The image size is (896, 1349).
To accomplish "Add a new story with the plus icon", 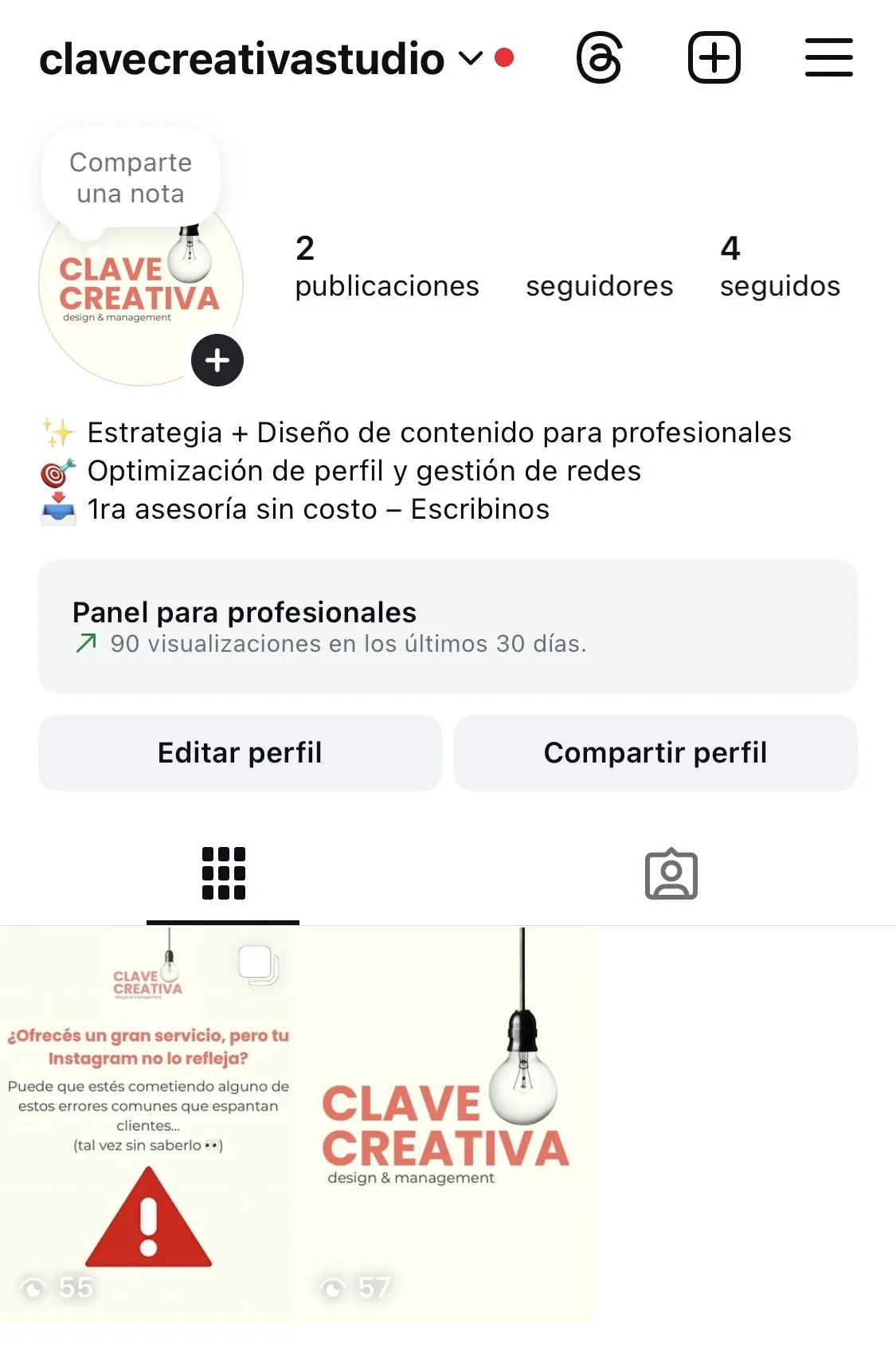I will tap(216, 360).
